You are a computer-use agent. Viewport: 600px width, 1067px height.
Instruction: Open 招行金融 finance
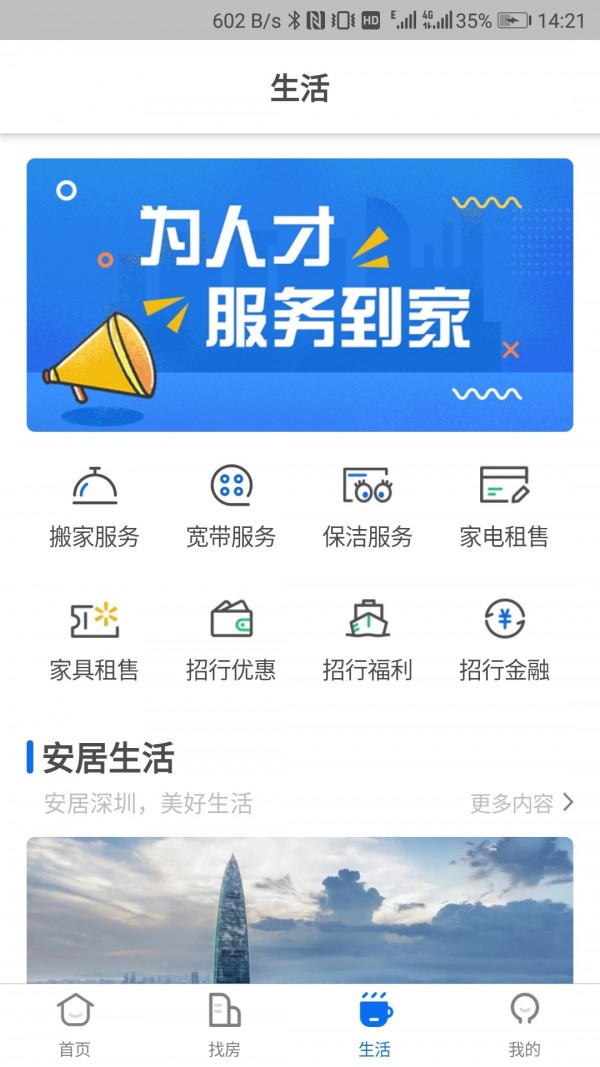pos(504,639)
